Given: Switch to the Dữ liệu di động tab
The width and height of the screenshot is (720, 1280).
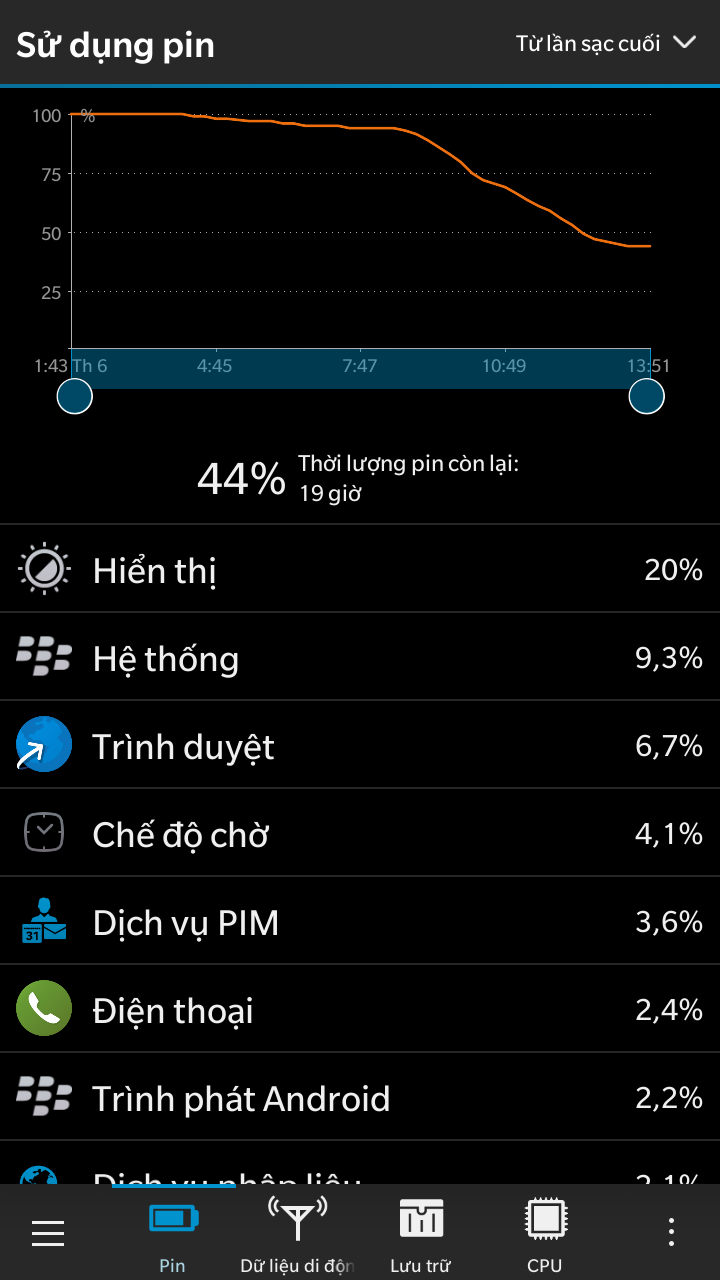Looking at the screenshot, I should tap(297, 1233).
